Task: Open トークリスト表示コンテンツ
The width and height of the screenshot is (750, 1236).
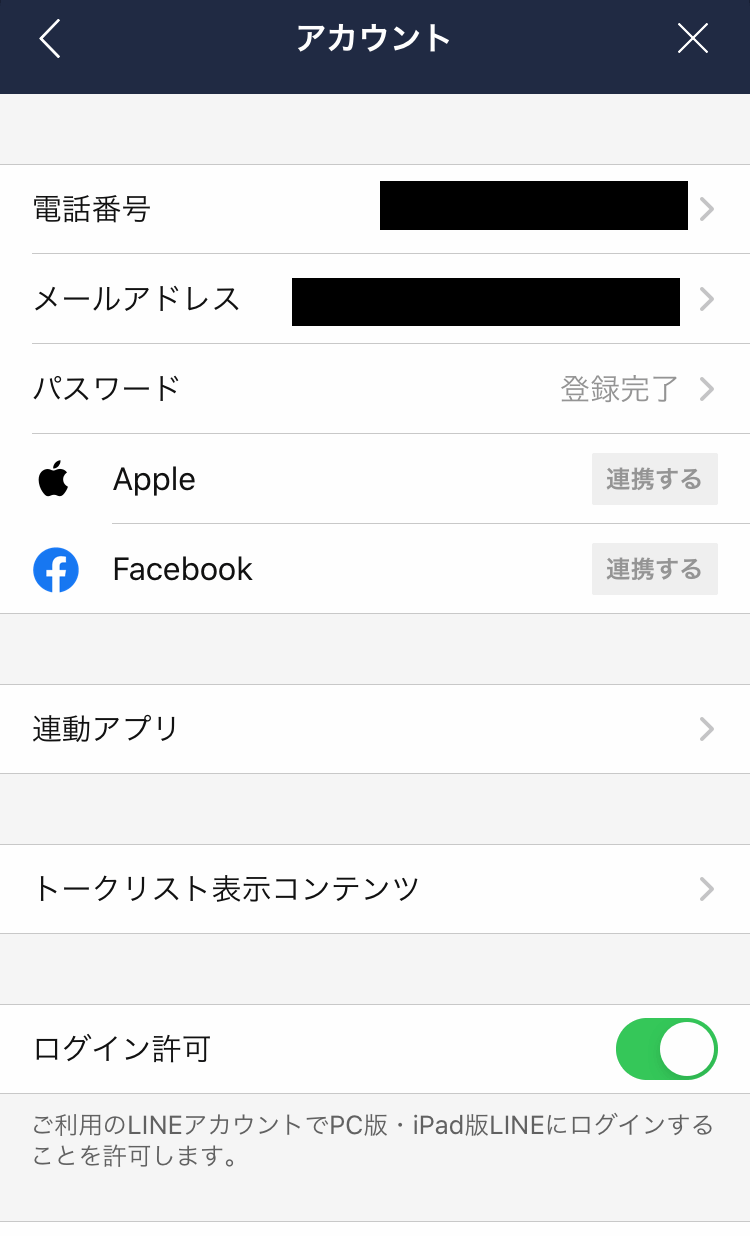Action: [375, 889]
